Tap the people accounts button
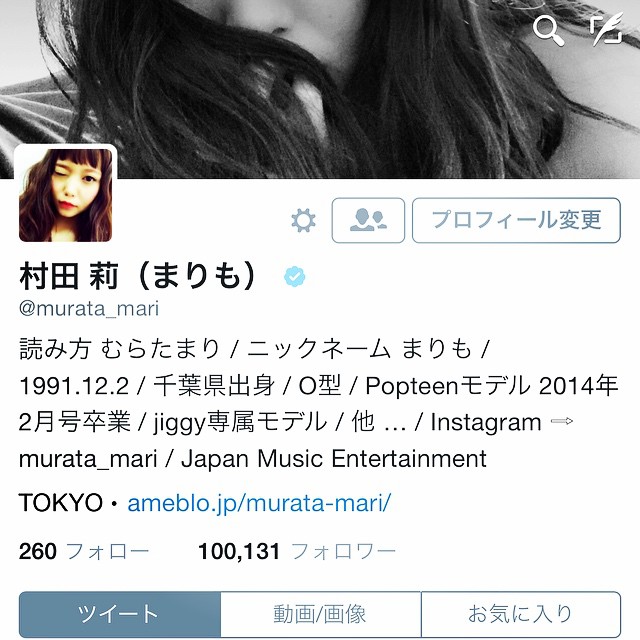Screen dimensions: 640x640 (x=367, y=220)
